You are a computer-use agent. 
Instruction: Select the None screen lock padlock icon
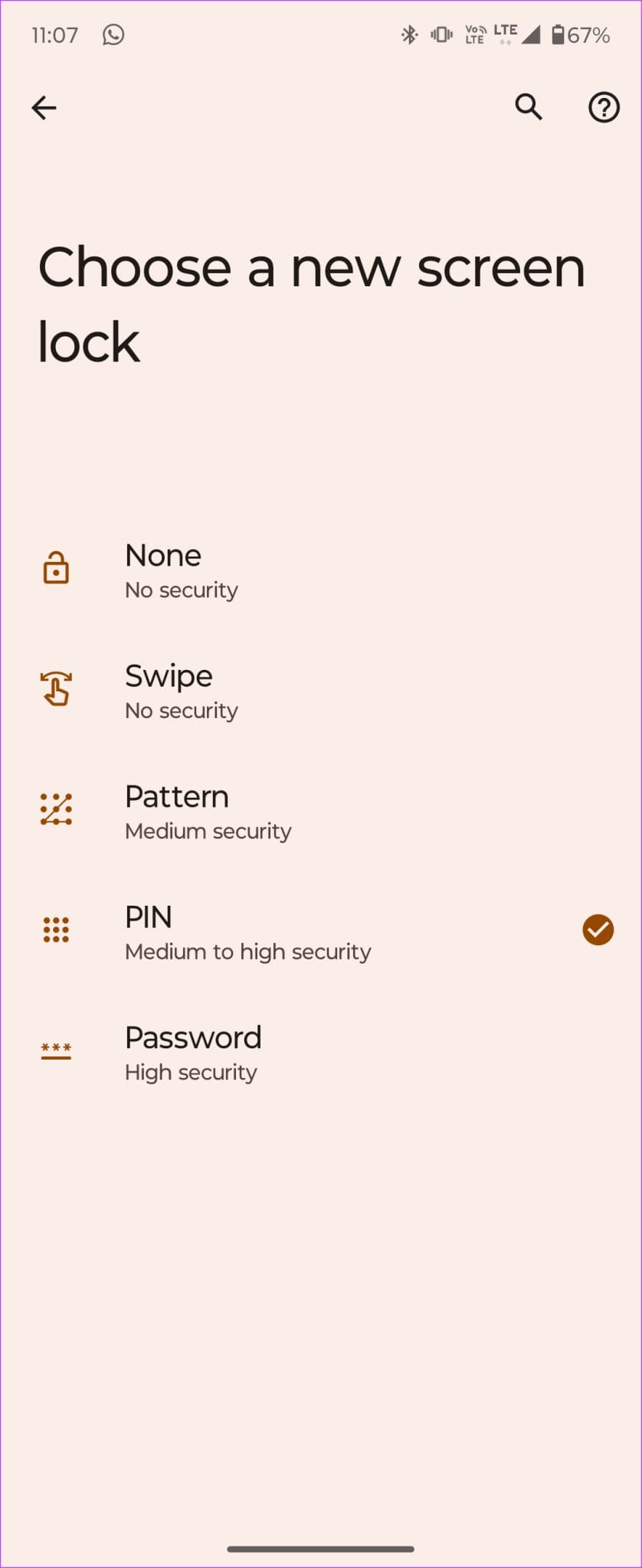(56, 568)
